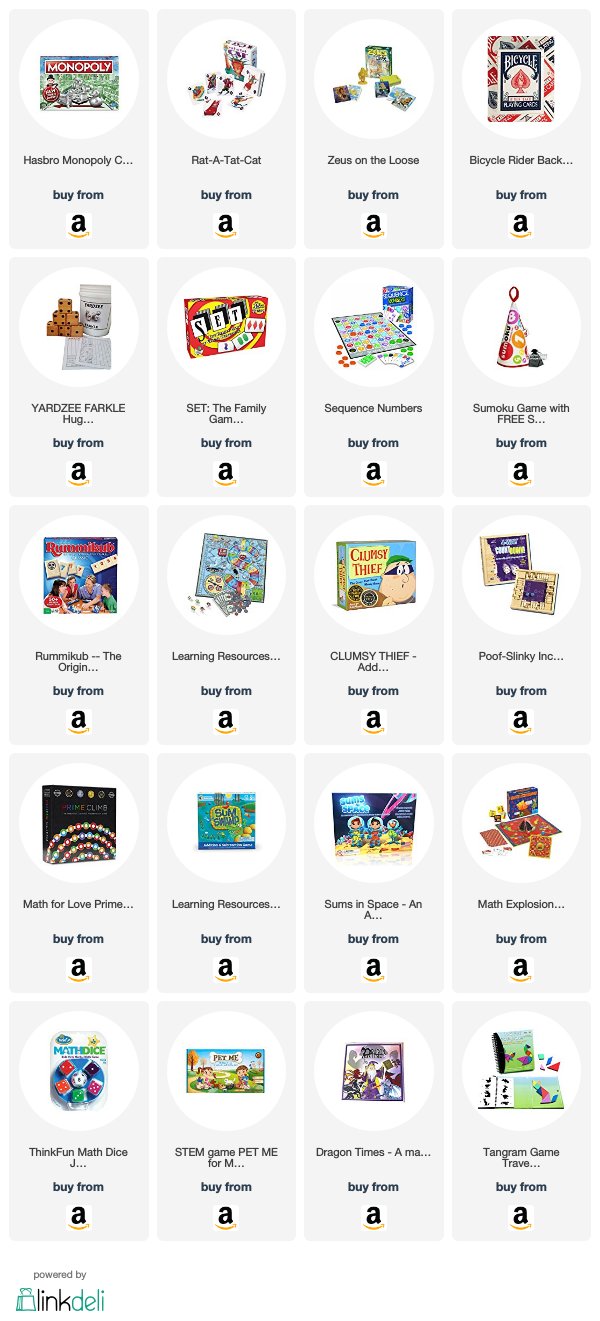View Zeus on the Loose on Amazon

pyautogui.click(x=374, y=129)
